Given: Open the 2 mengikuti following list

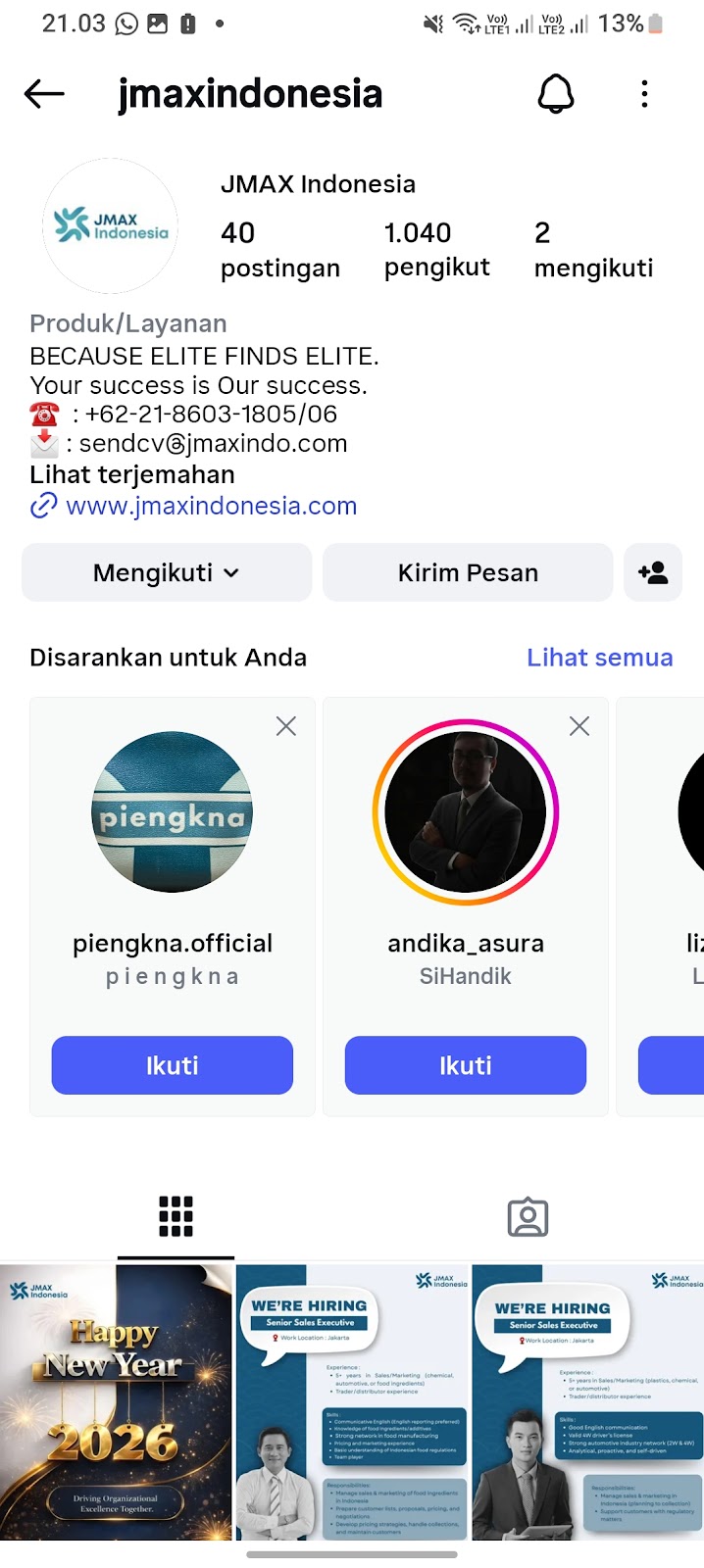Looking at the screenshot, I should click(x=593, y=249).
